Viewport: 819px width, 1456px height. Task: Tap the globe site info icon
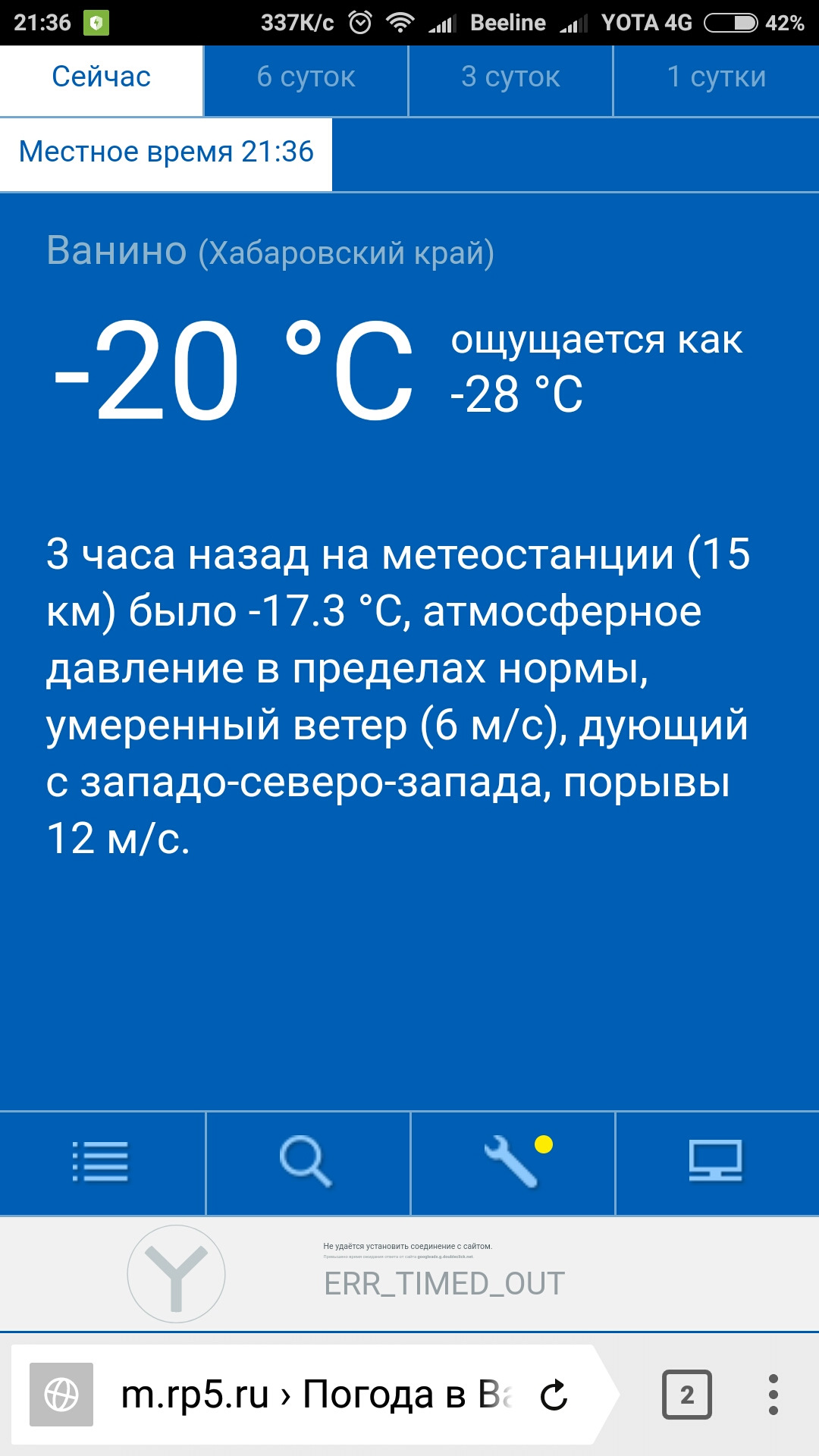click(x=61, y=1395)
